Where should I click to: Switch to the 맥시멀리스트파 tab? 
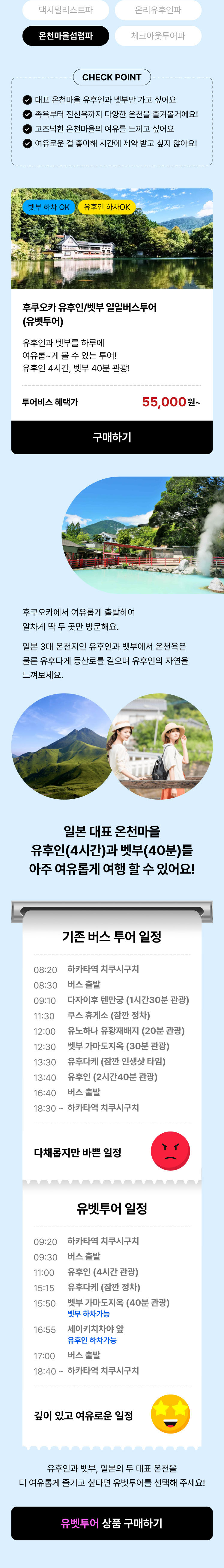coord(66,10)
